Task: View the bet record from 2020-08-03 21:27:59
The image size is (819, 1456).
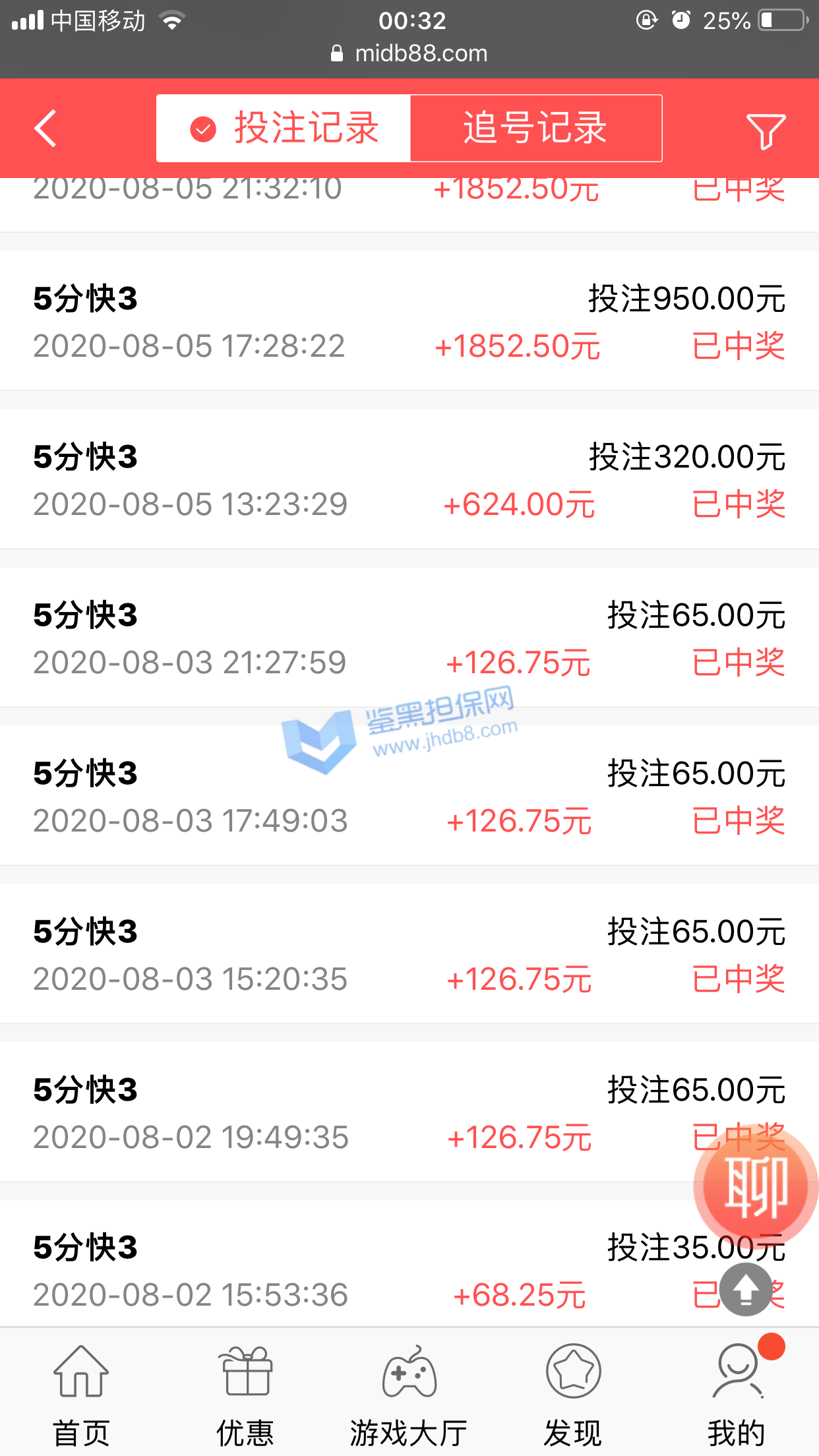Action: point(409,638)
